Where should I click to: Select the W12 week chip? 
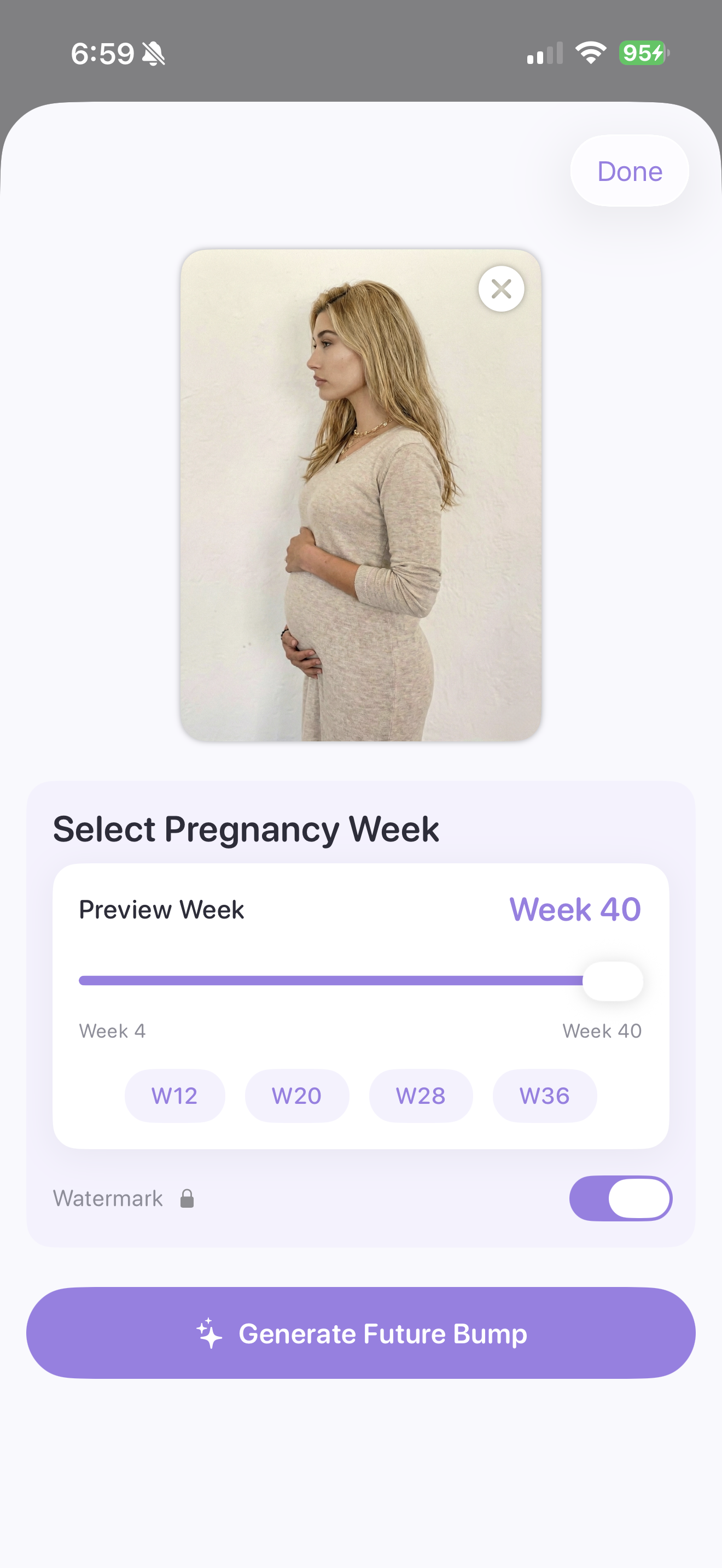tap(174, 1096)
